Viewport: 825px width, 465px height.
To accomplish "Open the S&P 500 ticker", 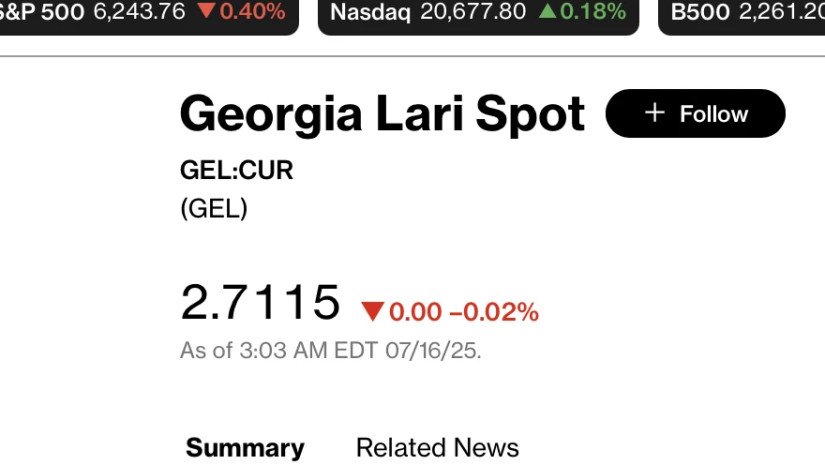I will tap(145, 13).
